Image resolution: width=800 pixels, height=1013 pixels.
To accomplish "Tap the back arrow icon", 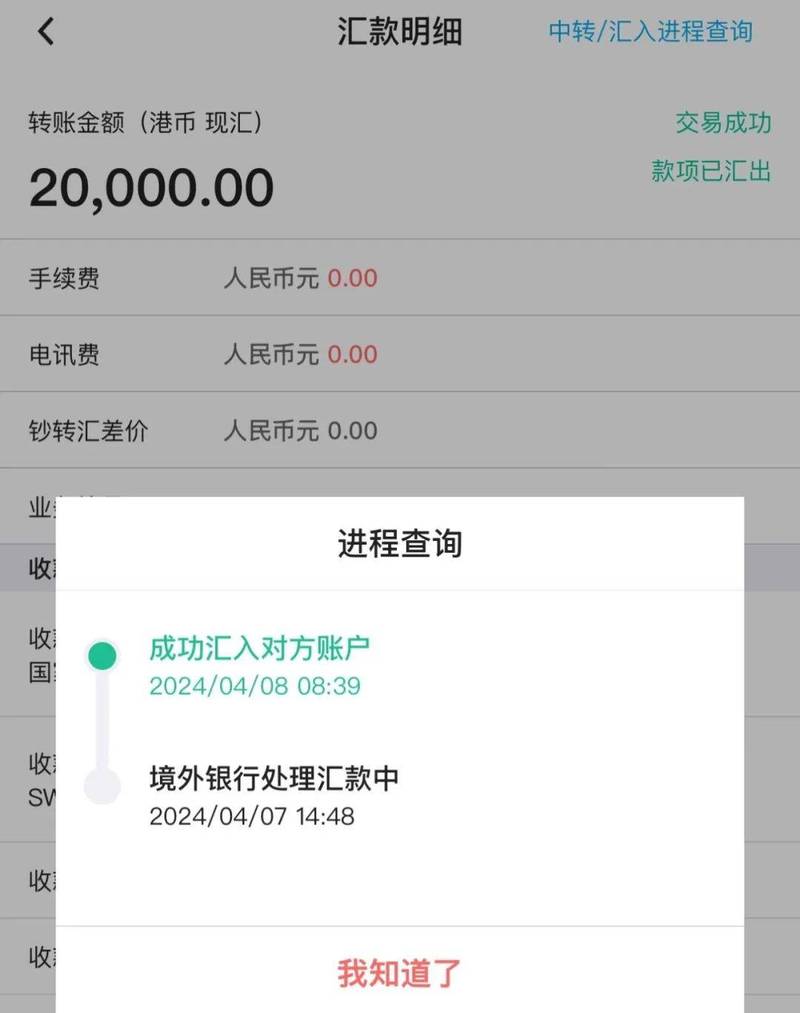I will click(45, 31).
